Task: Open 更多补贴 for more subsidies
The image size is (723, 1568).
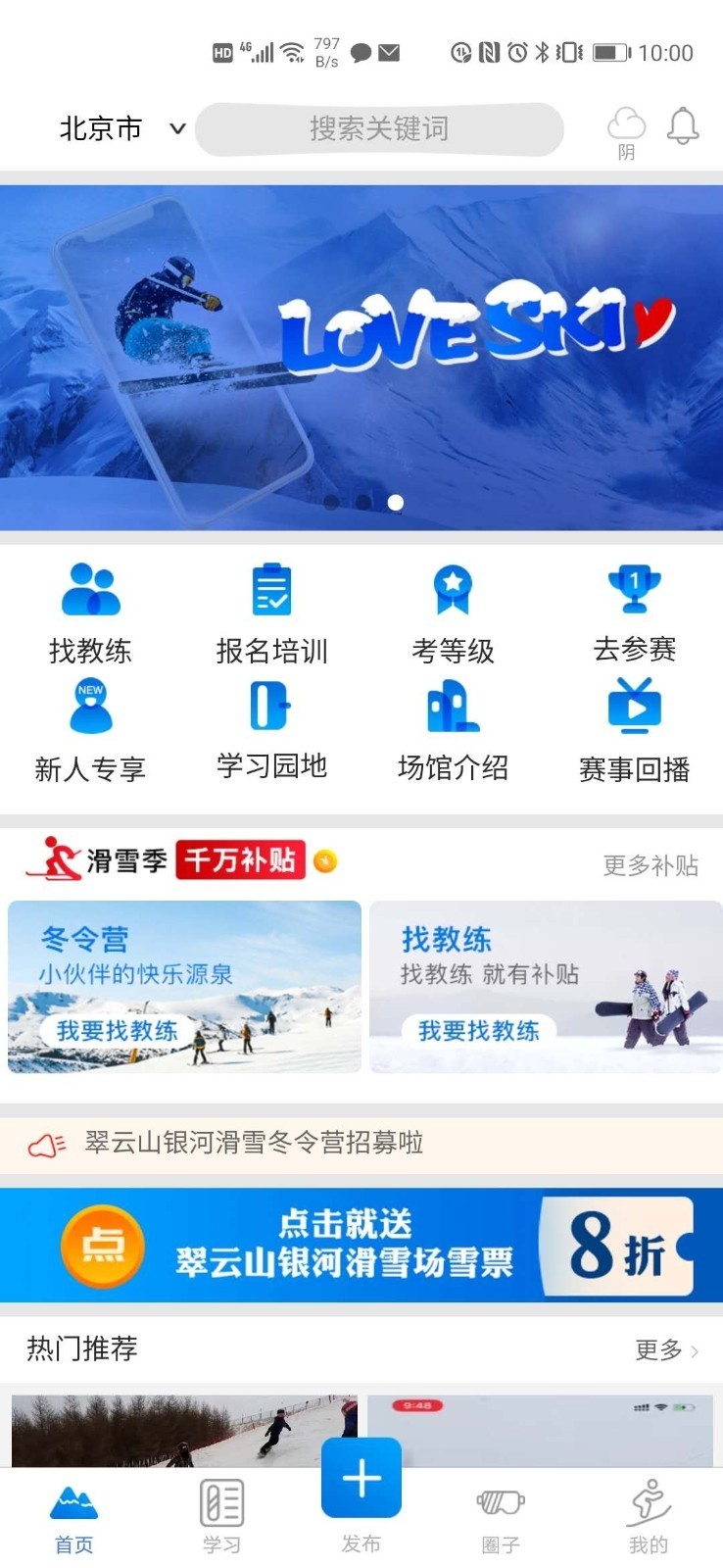Action: pyautogui.click(x=651, y=864)
